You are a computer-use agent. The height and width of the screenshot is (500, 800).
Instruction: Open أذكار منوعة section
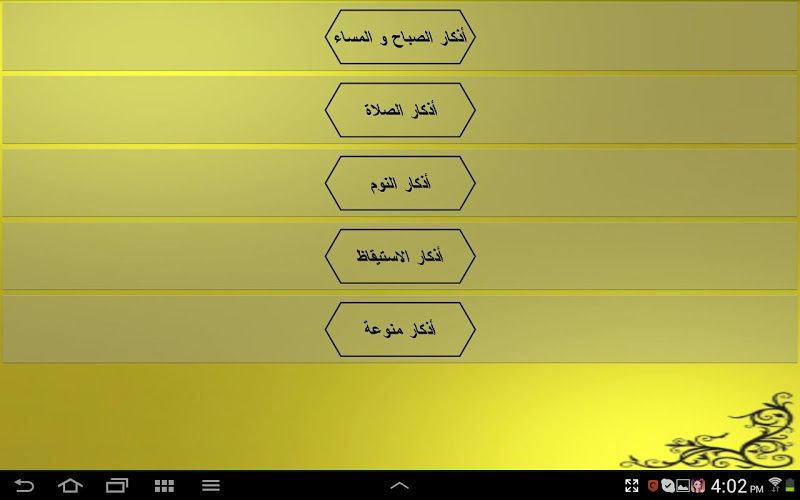click(x=400, y=329)
